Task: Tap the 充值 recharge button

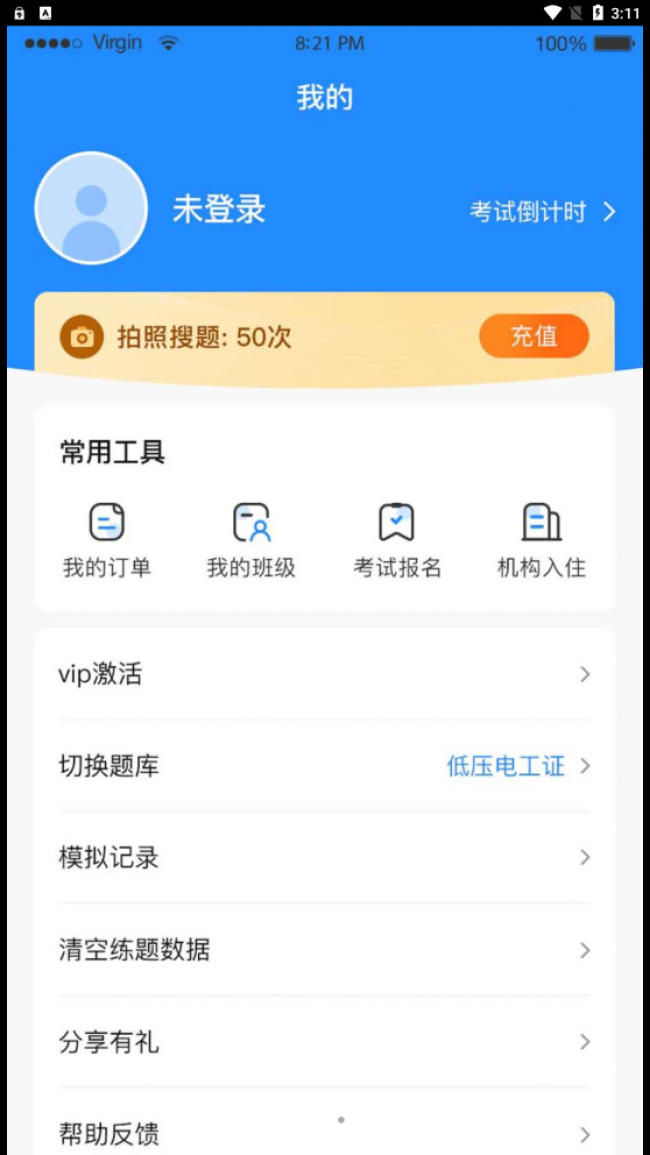Action: [534, 336]
